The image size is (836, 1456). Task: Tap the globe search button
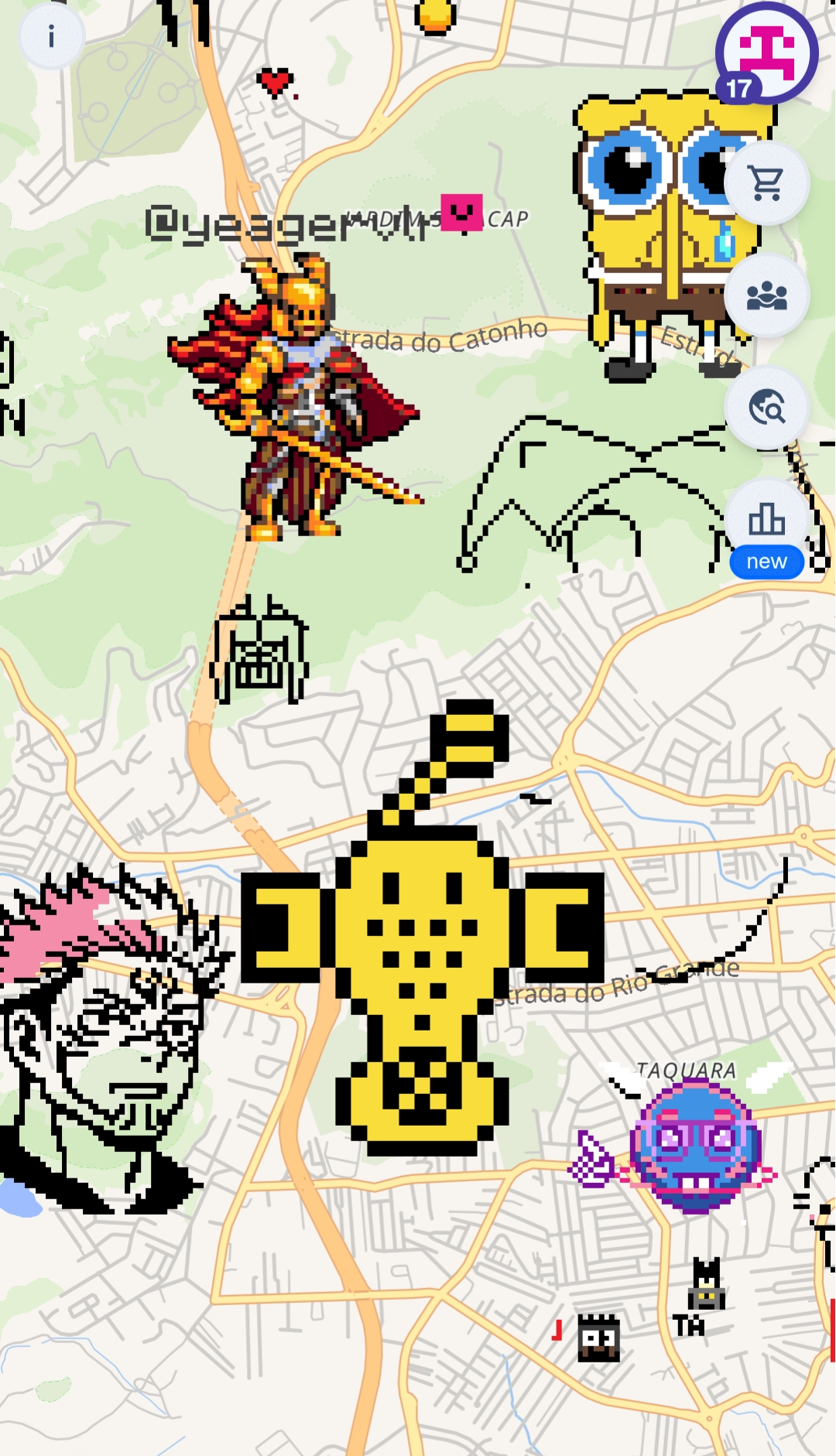[x=766, y=408]
